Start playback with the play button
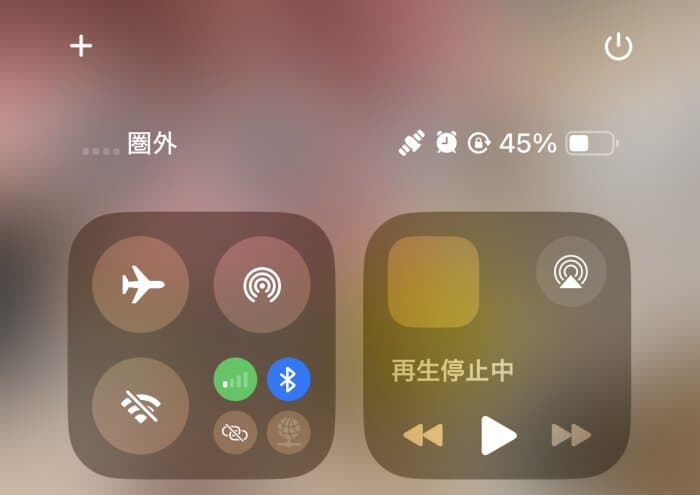Image resolution: width=700 pixels, height=495 pixels. [498, 435]
